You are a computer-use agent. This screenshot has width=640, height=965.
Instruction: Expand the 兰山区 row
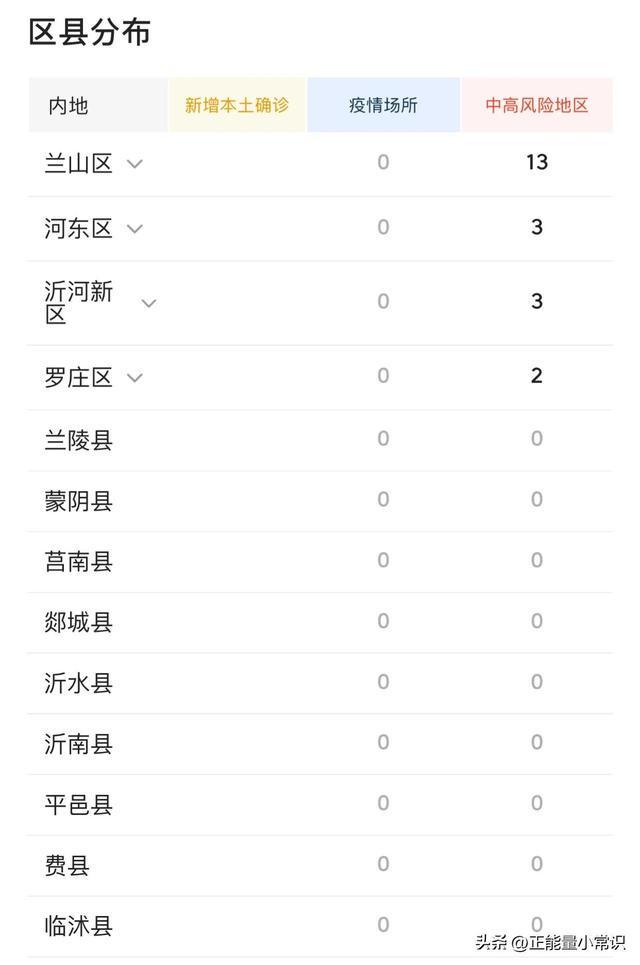[135, 164]
